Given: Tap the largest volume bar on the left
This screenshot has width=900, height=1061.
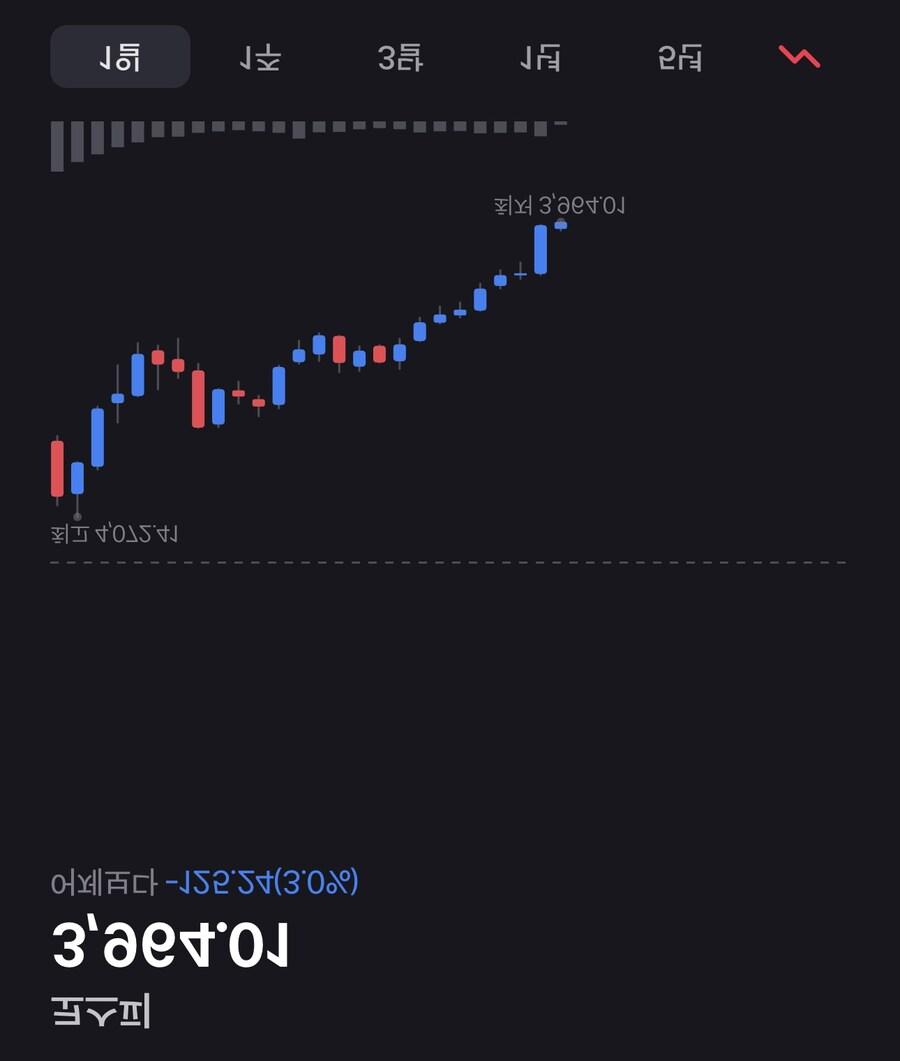Looking at the screenshot, I should [x=57, y=143].
